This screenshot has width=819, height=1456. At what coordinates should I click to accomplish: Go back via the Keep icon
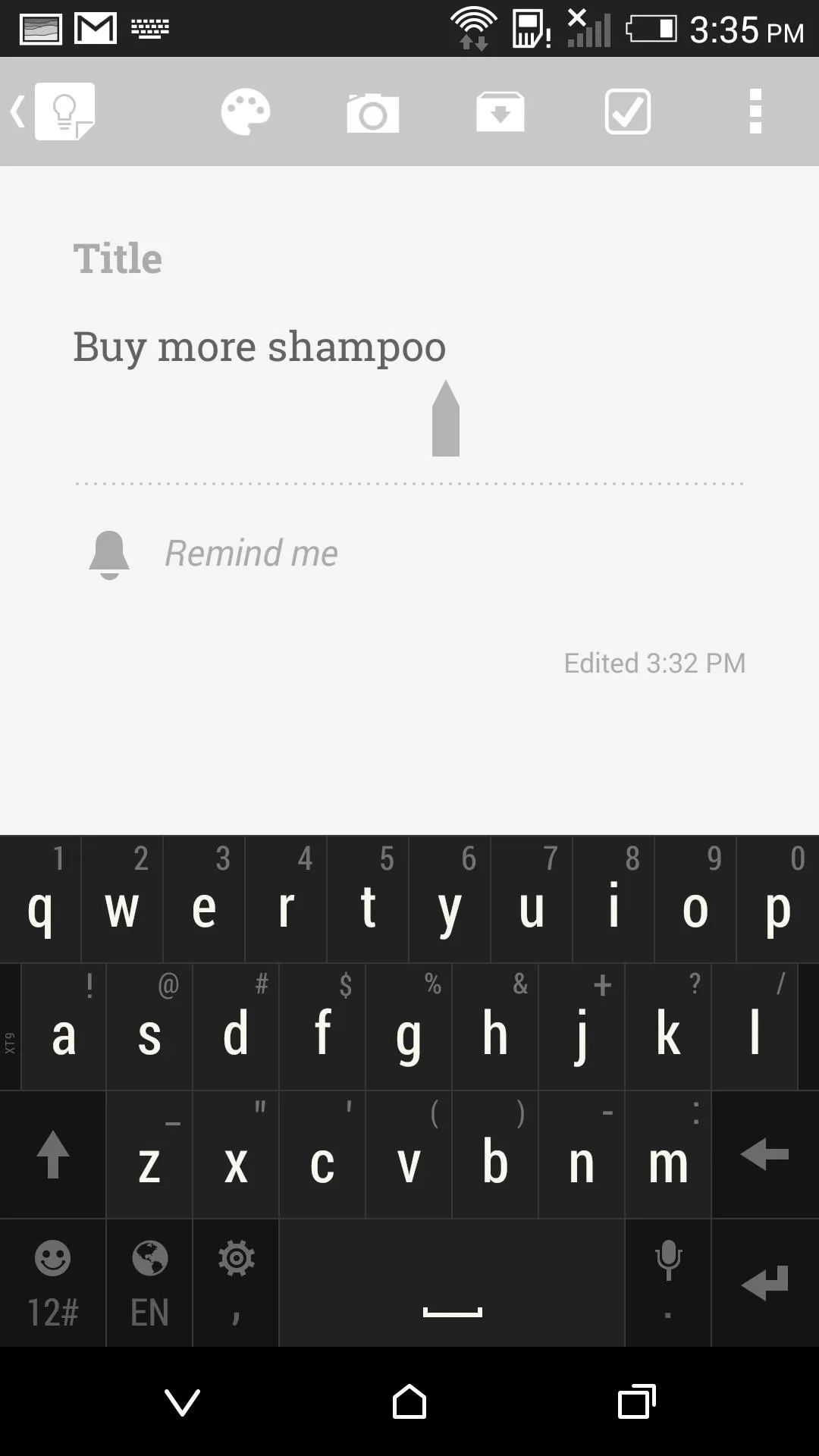point(53,112)
